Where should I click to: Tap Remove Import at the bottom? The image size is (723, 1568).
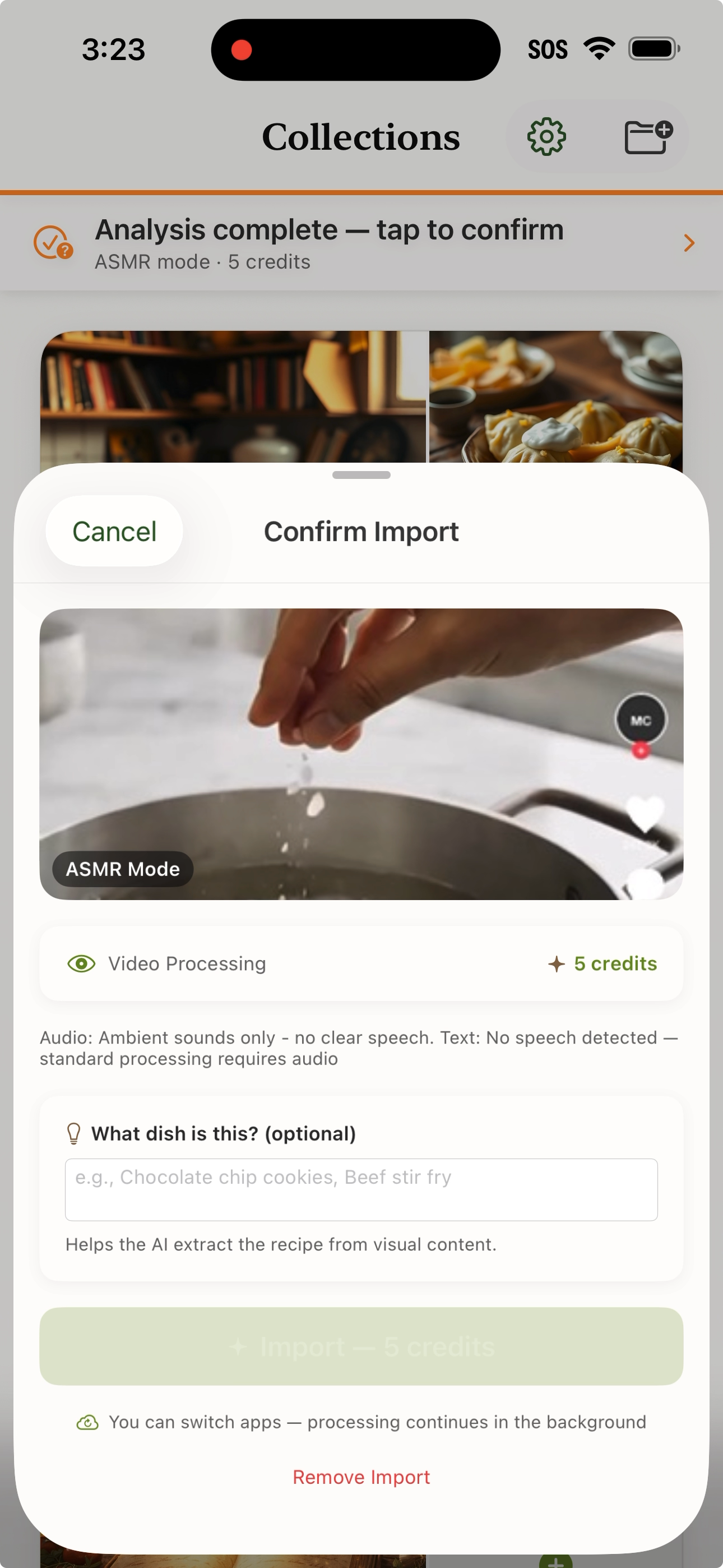[x=361, y=1476]
